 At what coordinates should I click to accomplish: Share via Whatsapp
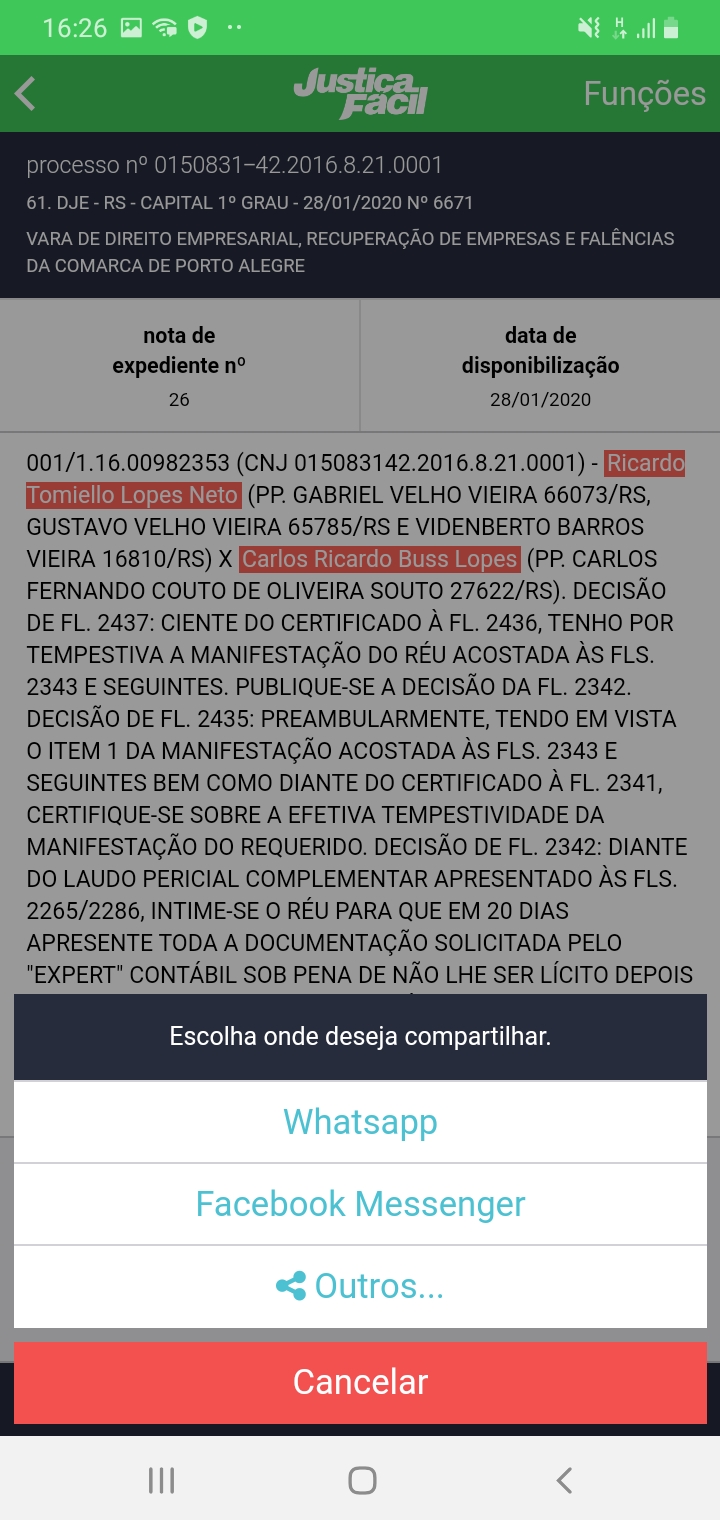360,1122
